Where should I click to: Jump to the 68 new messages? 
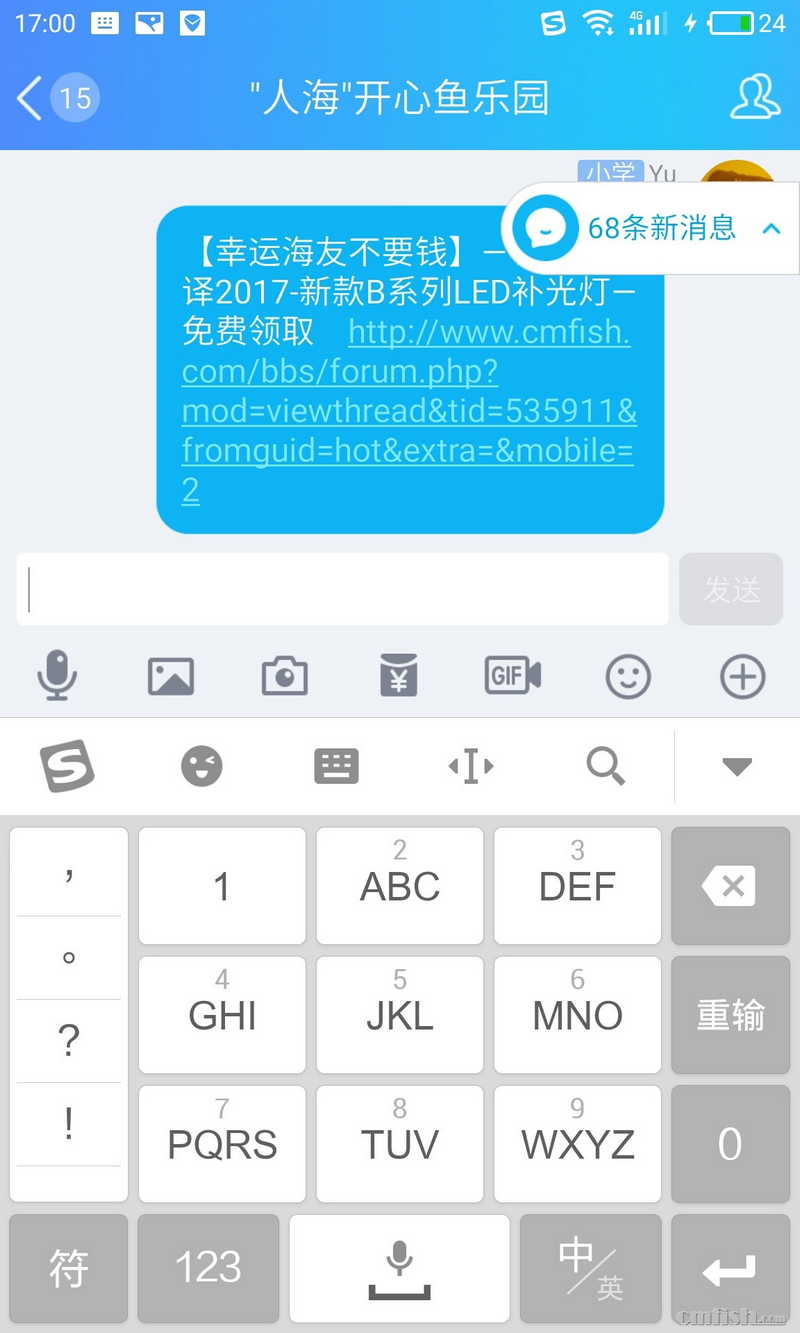pos(660,228)
